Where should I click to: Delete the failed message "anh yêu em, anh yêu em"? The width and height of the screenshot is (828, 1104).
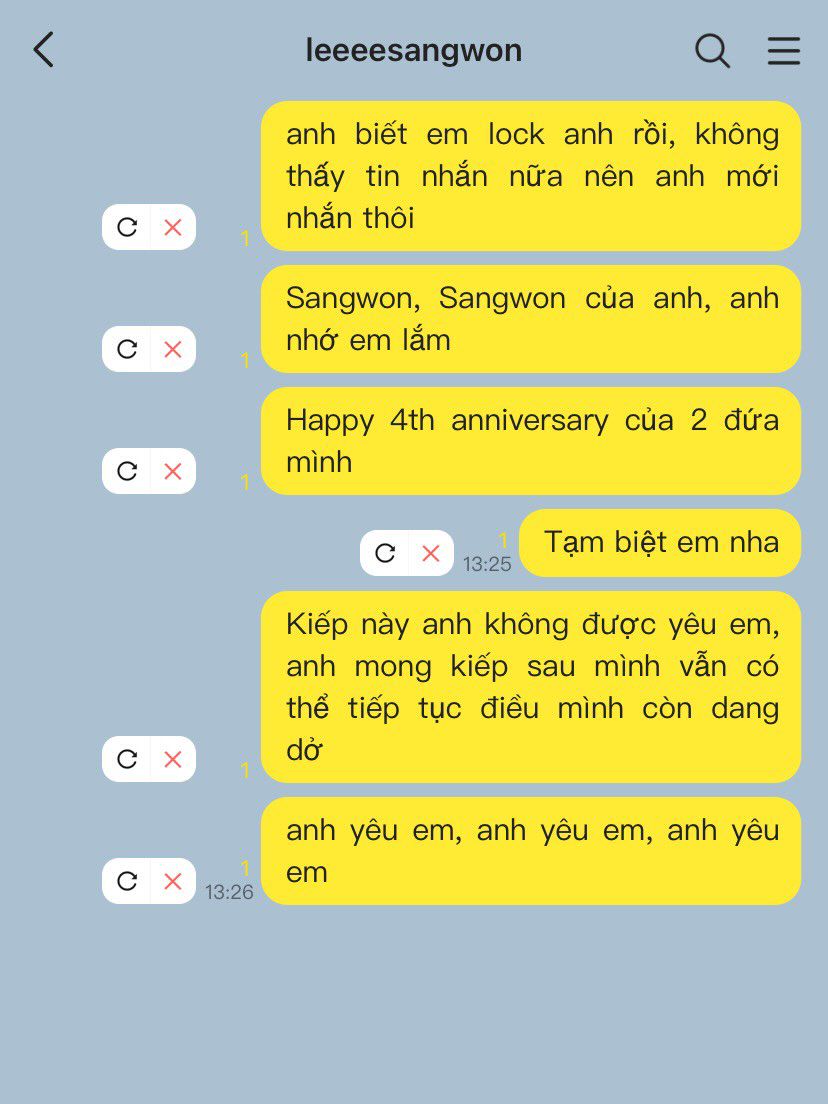[172, 881]
